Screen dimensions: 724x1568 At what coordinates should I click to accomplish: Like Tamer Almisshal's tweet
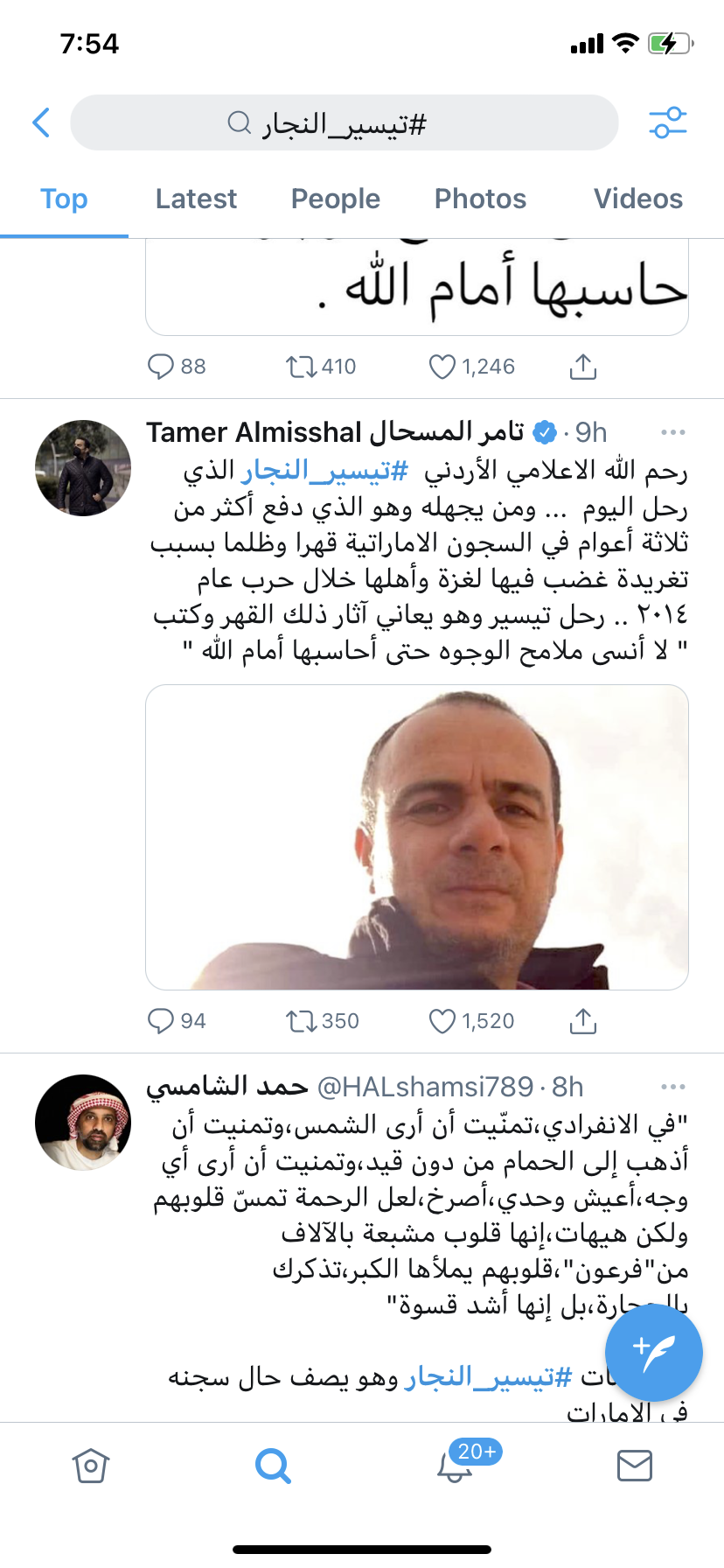(x=442, y=1021)
